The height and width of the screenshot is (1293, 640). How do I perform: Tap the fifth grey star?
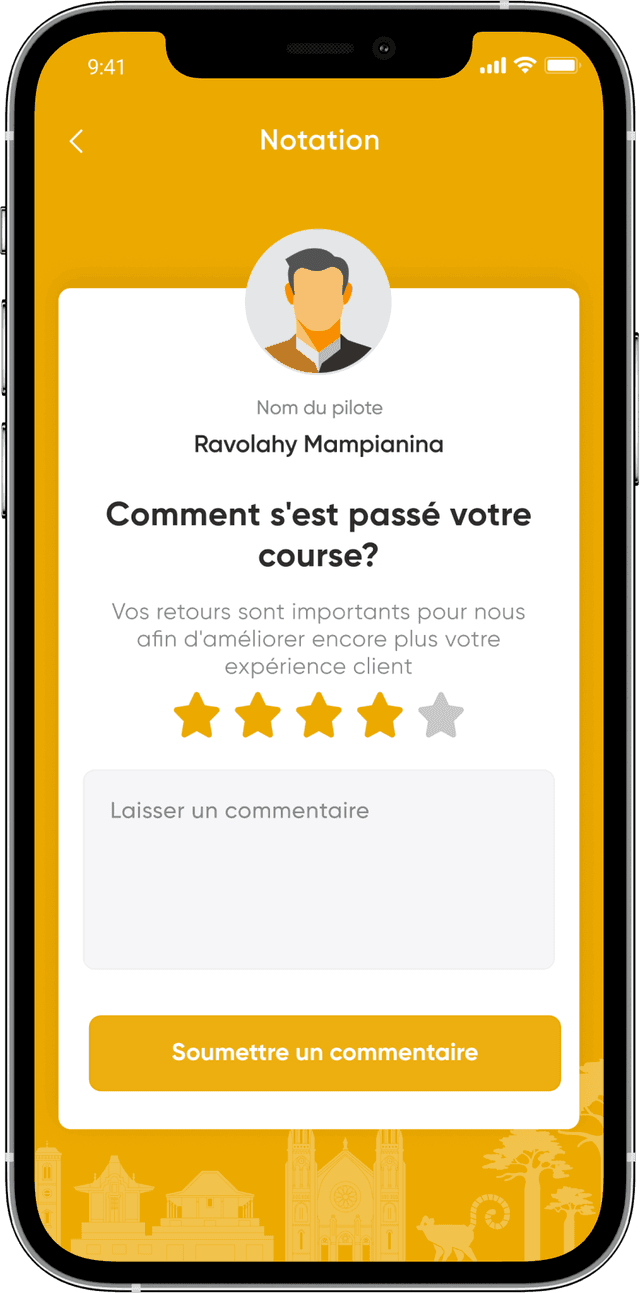[x=441, y=715]
